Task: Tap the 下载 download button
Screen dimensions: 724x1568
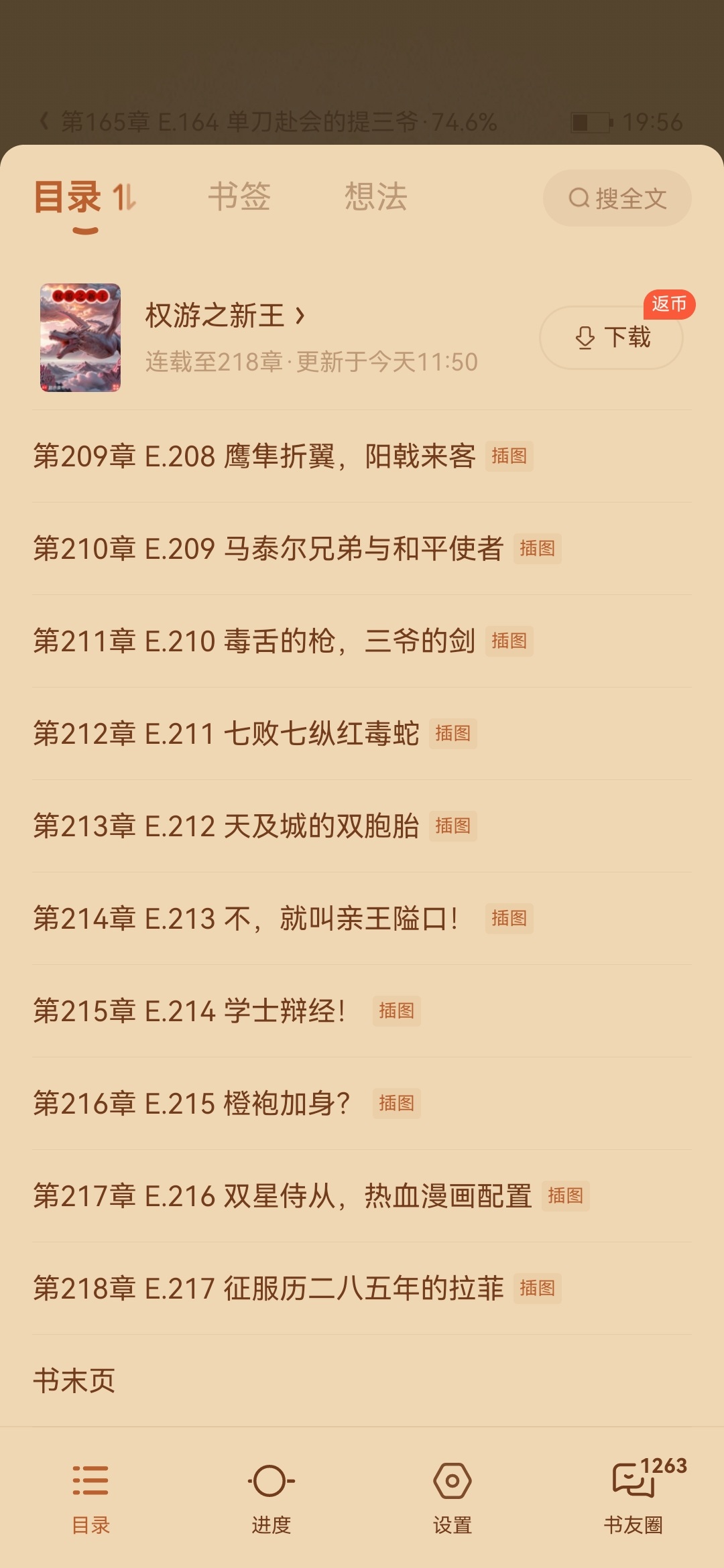Action: [611, 338]
